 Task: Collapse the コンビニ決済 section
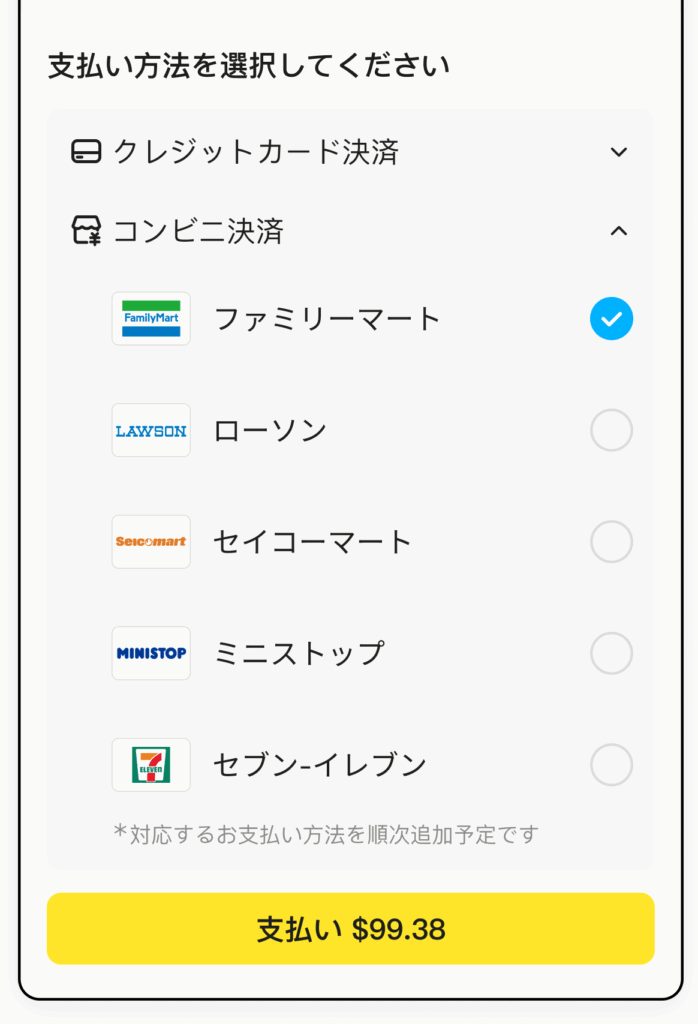(619, 231)
